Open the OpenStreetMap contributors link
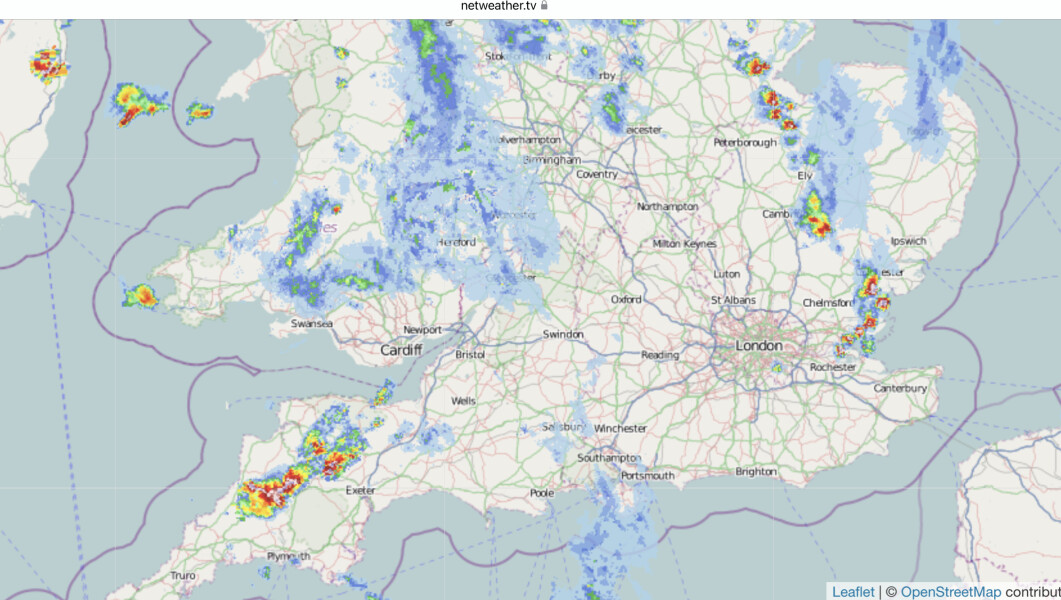This screenshot has height=600, width=1061. pos(950,592)
